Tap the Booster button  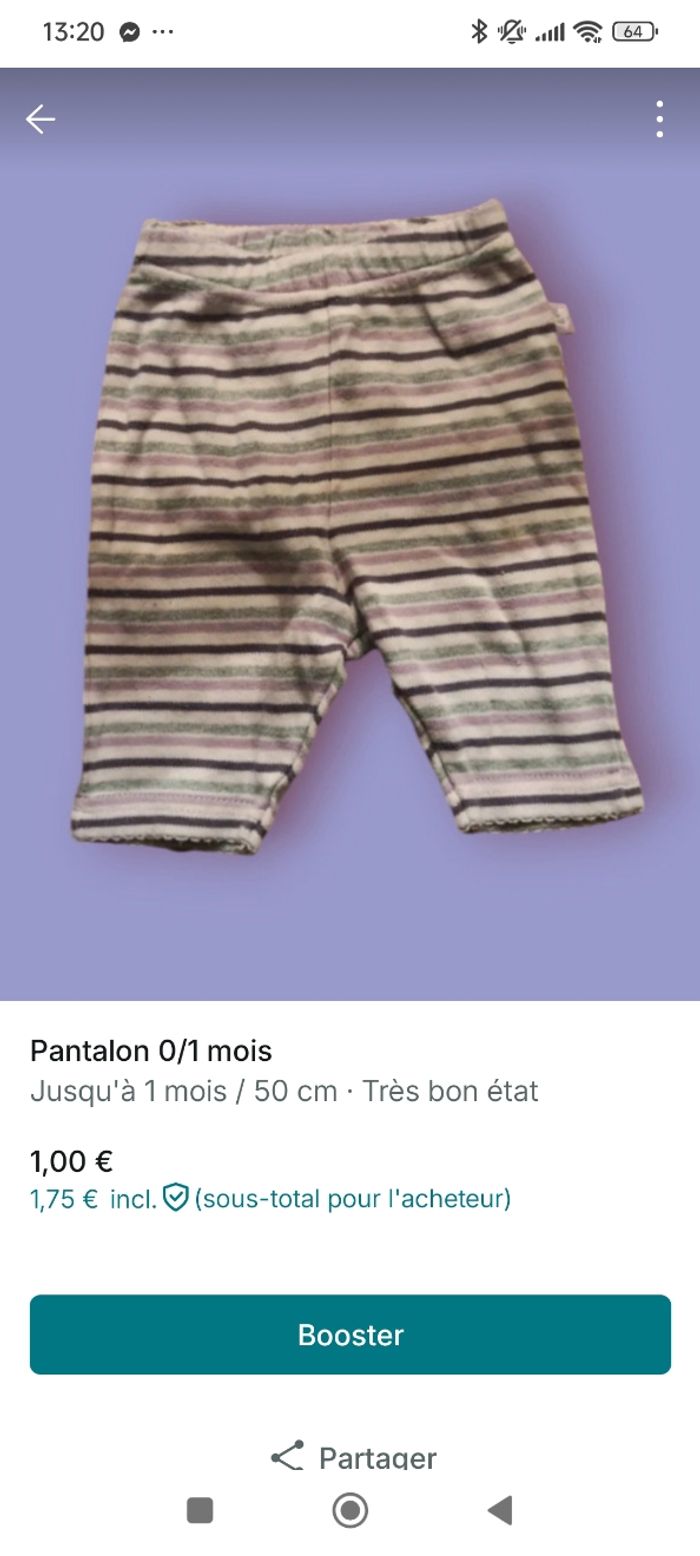pyautogui.click(x=350, y=1334)
